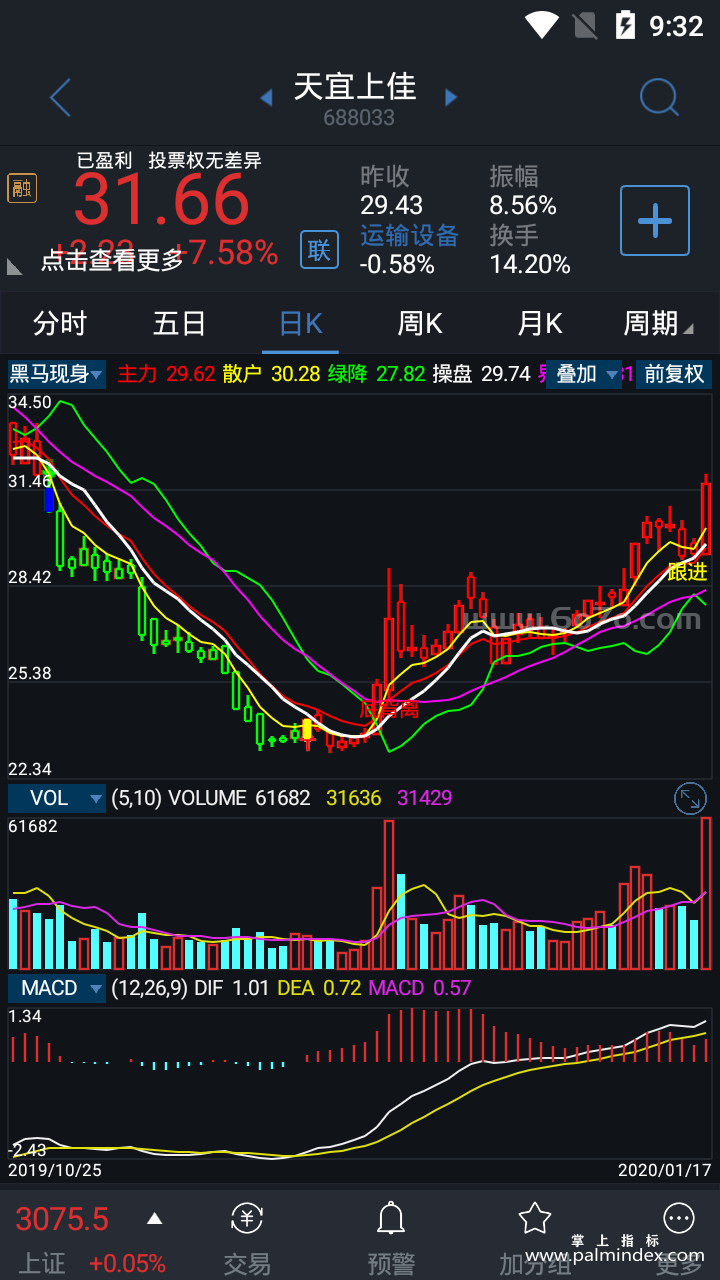Open the 预警 alert bell
This screenshot has height=1280, width=720.
click(390, 1238)
